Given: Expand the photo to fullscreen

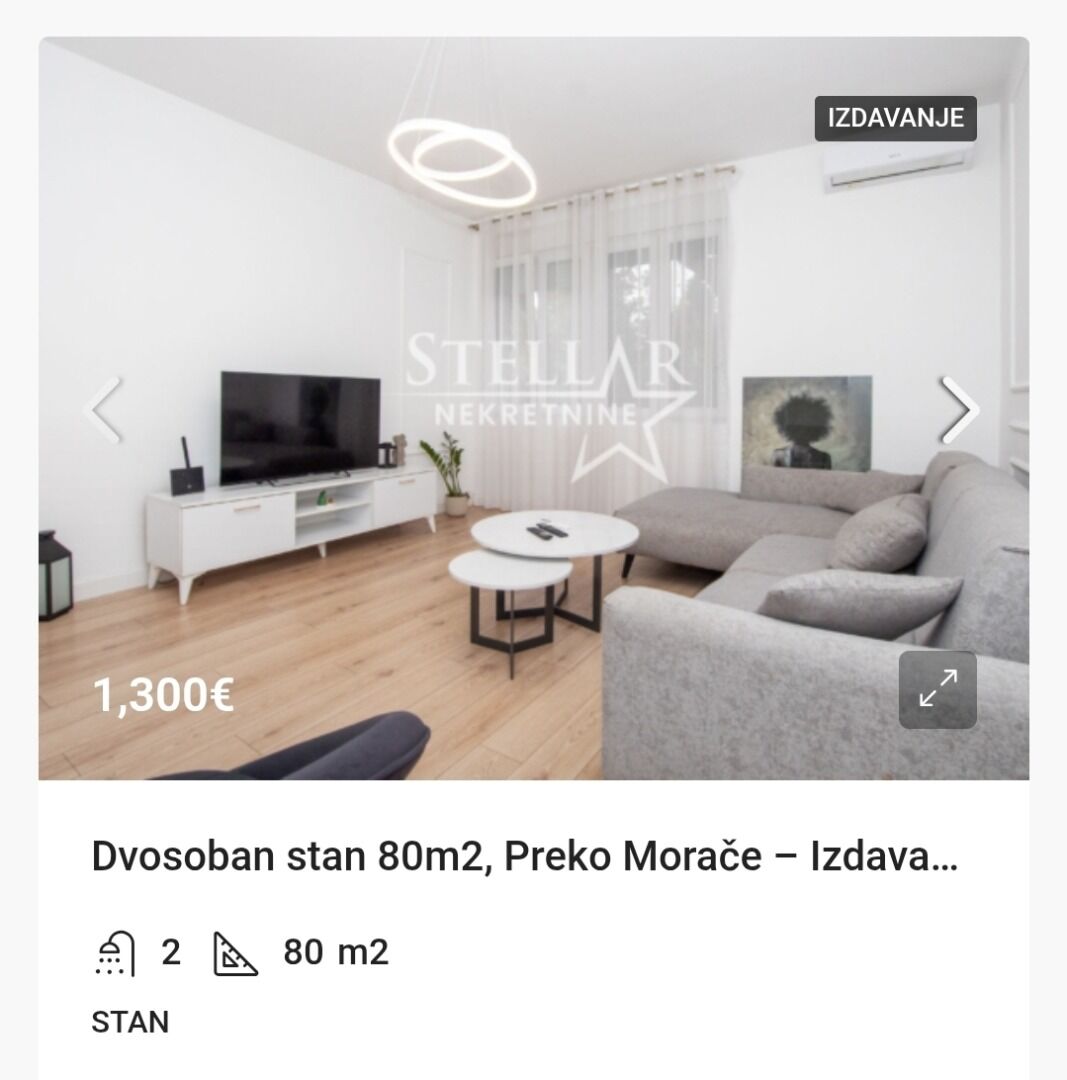Looking at the screenshot, I should (937, 689).
